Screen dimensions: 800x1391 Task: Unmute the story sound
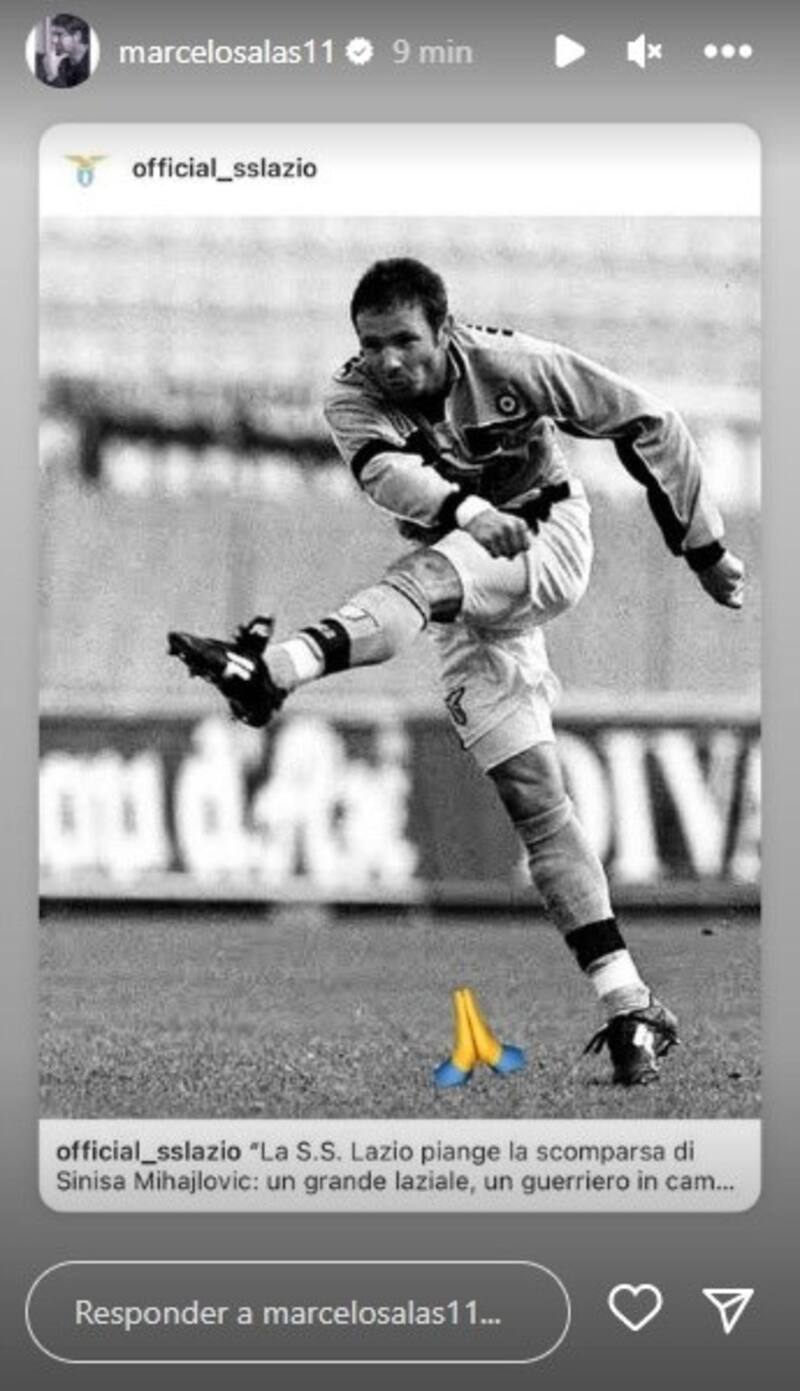[644, 51]
